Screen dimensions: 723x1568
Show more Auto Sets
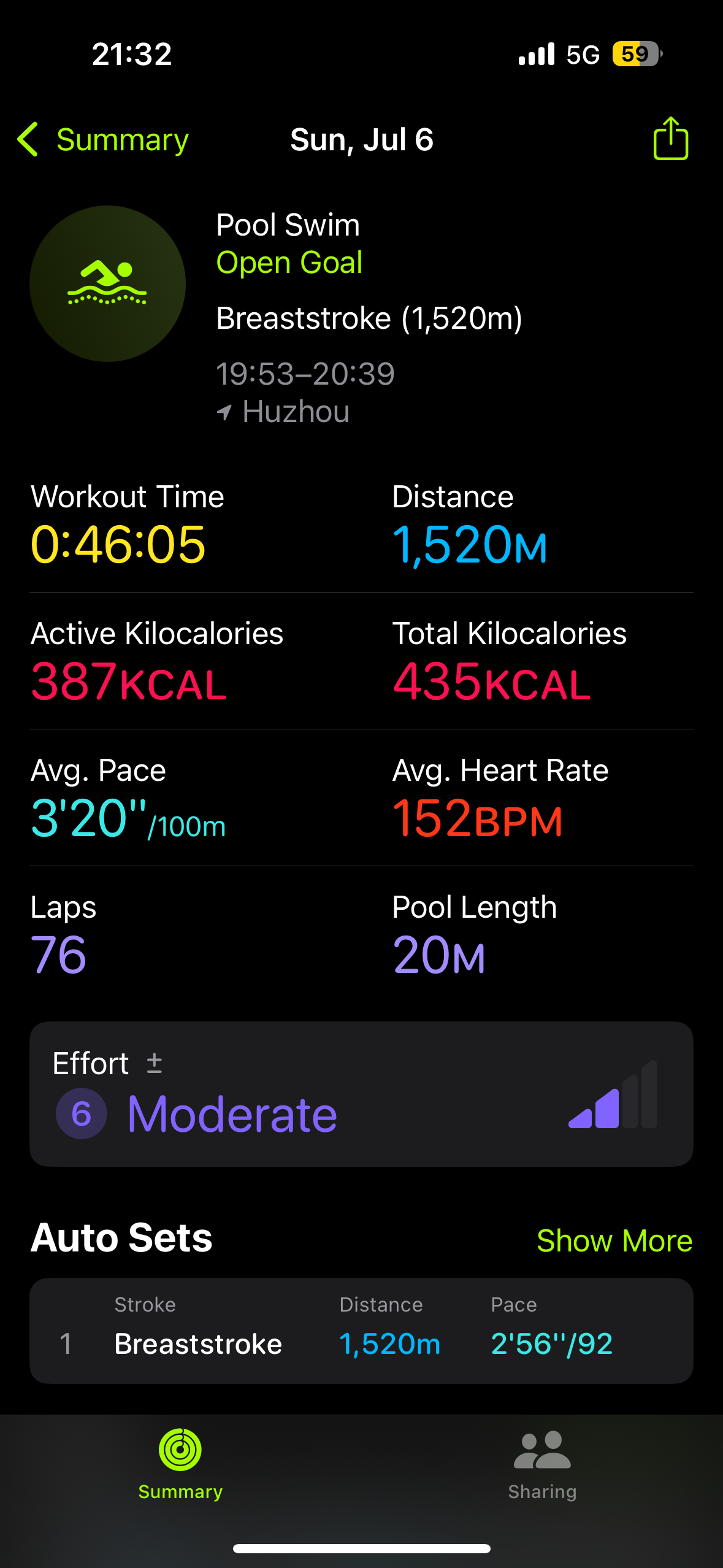coord(614,1240)
